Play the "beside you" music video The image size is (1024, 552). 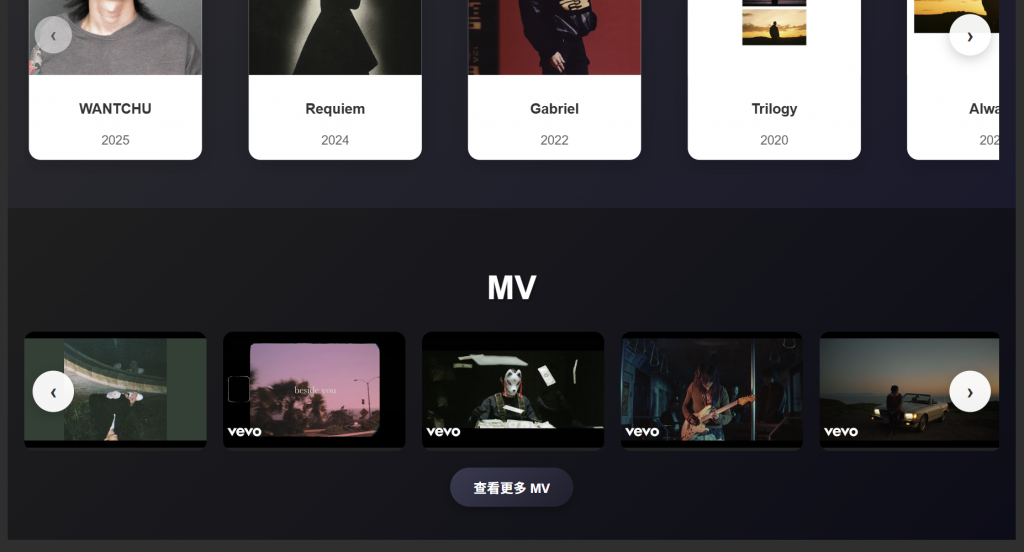pyautogui.click(x=314, y=390)
